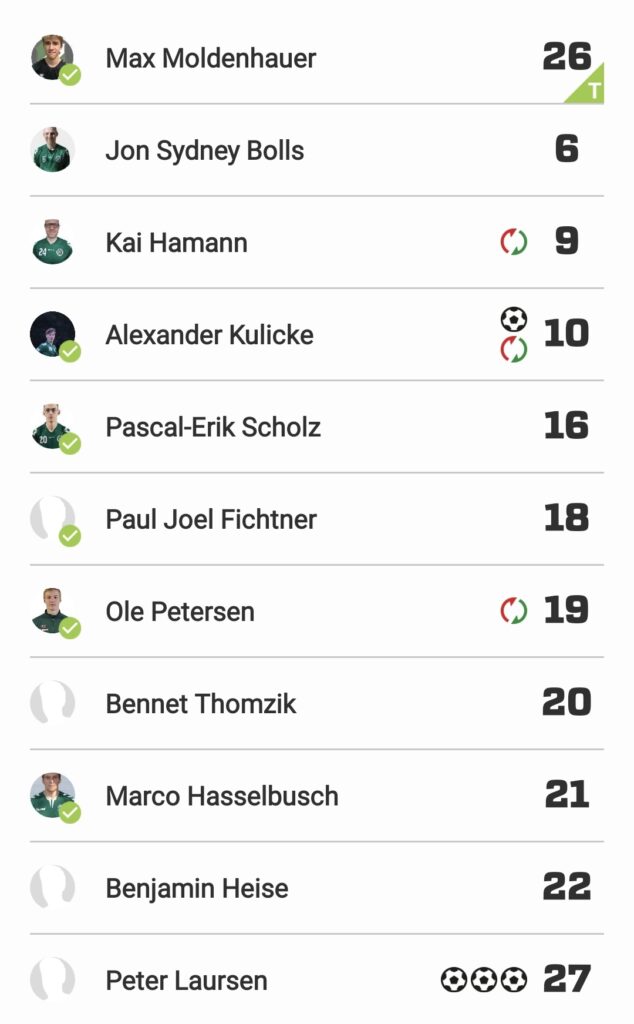Open Peter Laursen's player details
Viewport: 634px width, 1024px height.
click(x=187, y=980)
